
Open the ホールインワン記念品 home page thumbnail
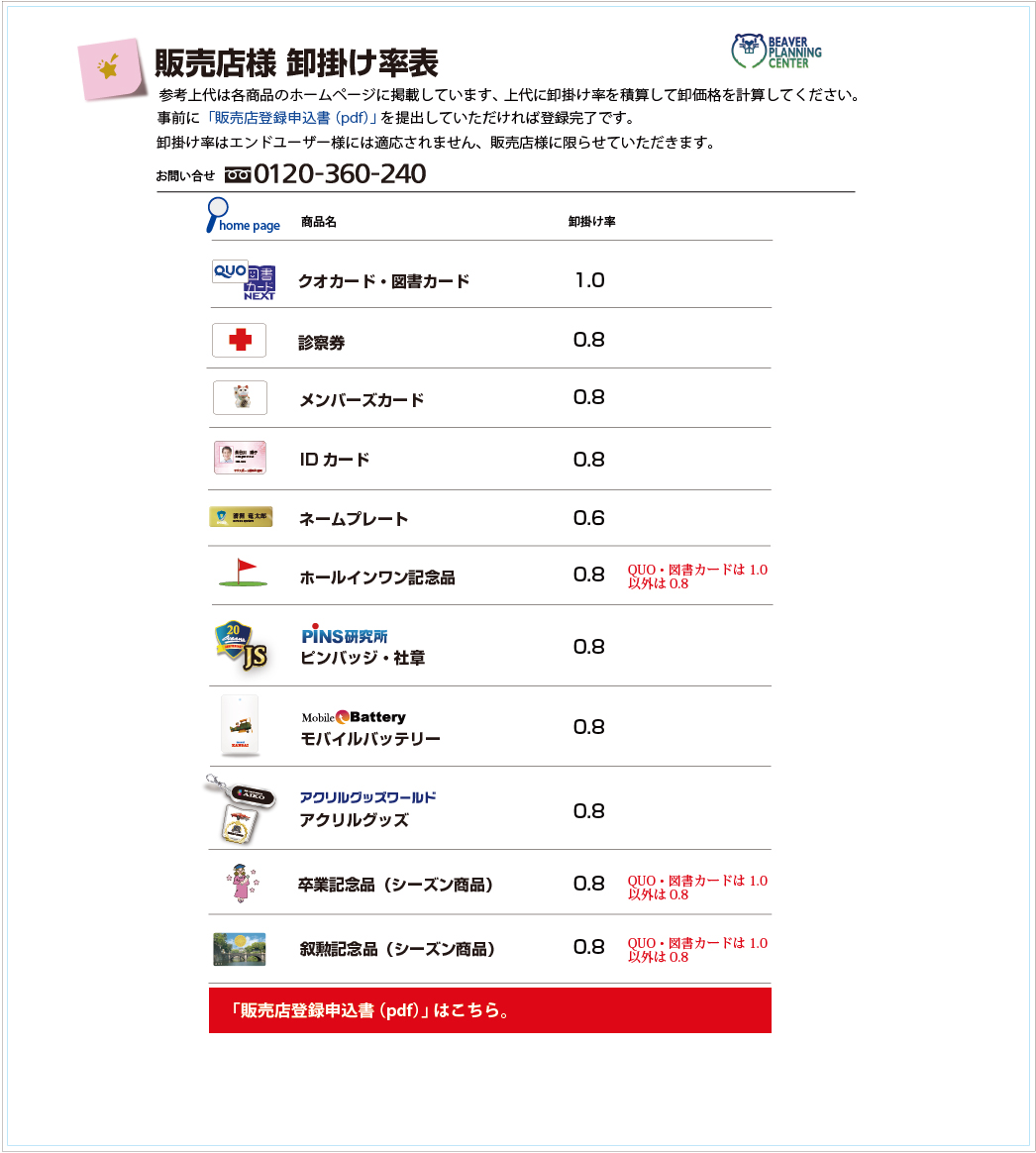click(x=240, y=574)
